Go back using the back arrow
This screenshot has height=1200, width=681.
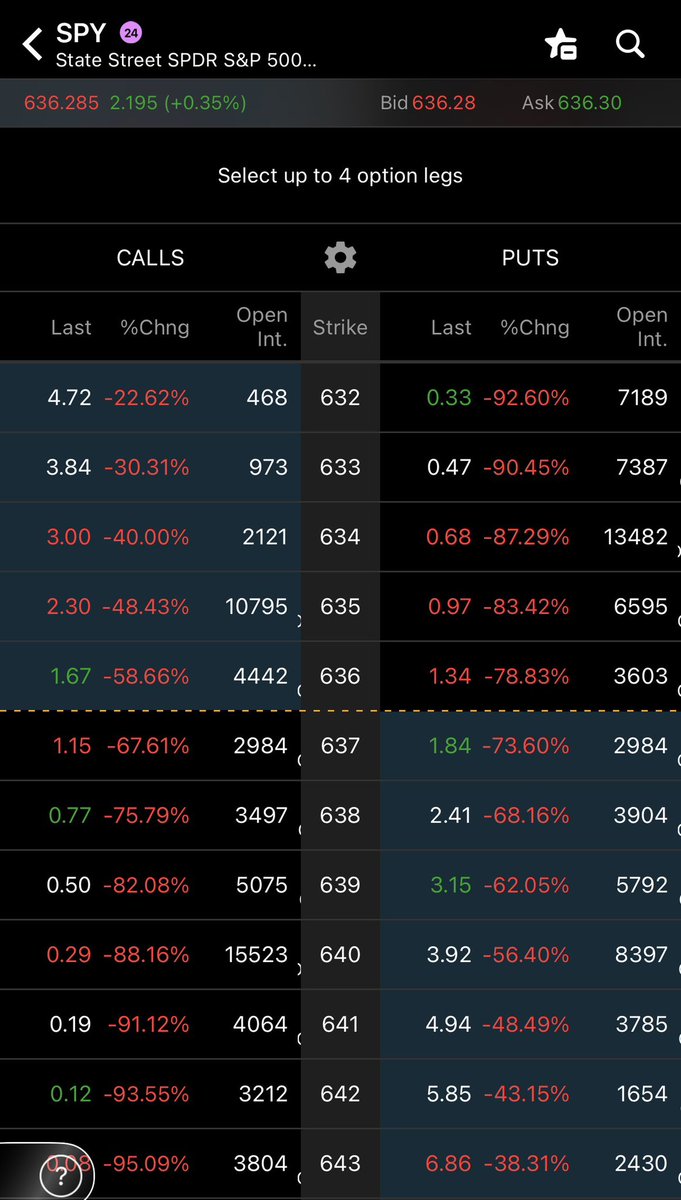[32, 44]
